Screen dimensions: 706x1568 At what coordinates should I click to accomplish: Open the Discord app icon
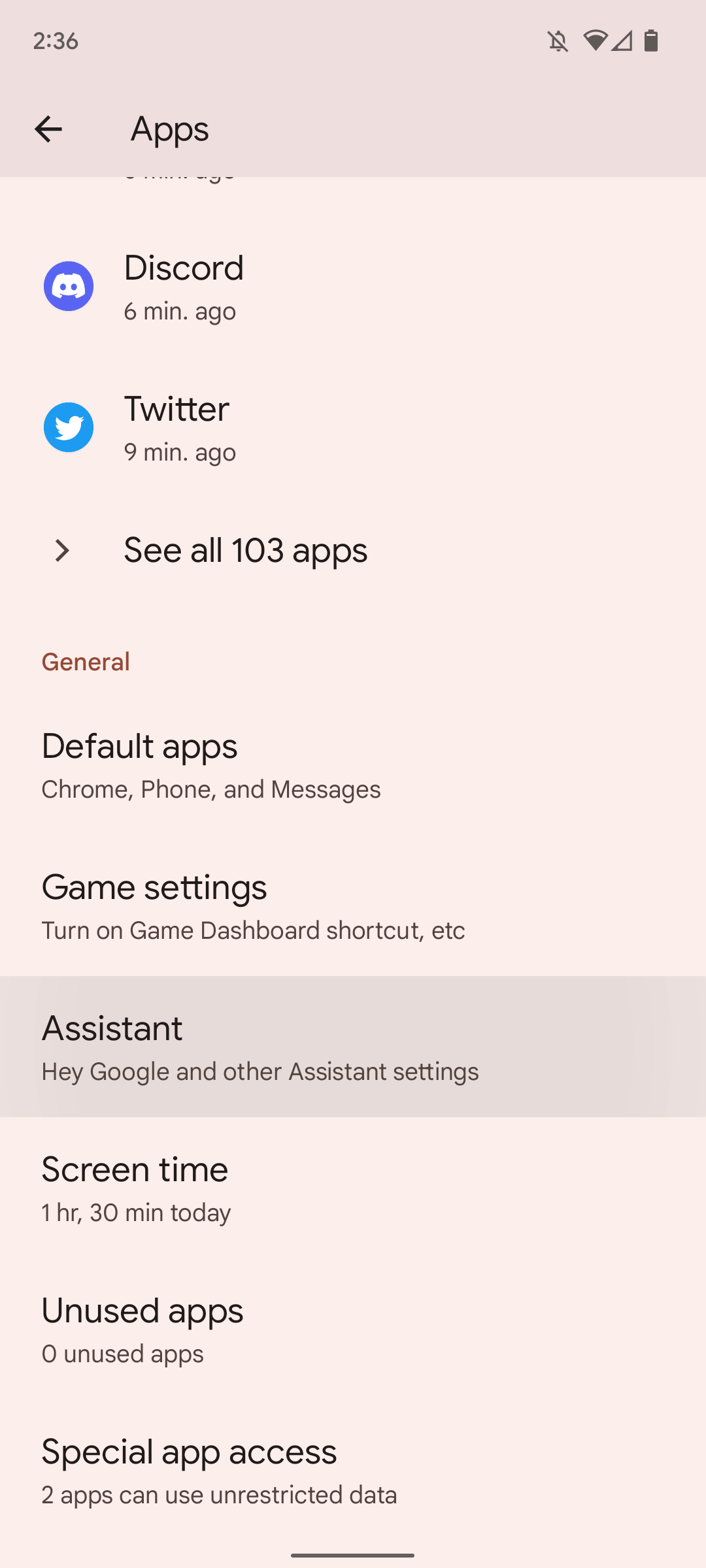(68, 286)
